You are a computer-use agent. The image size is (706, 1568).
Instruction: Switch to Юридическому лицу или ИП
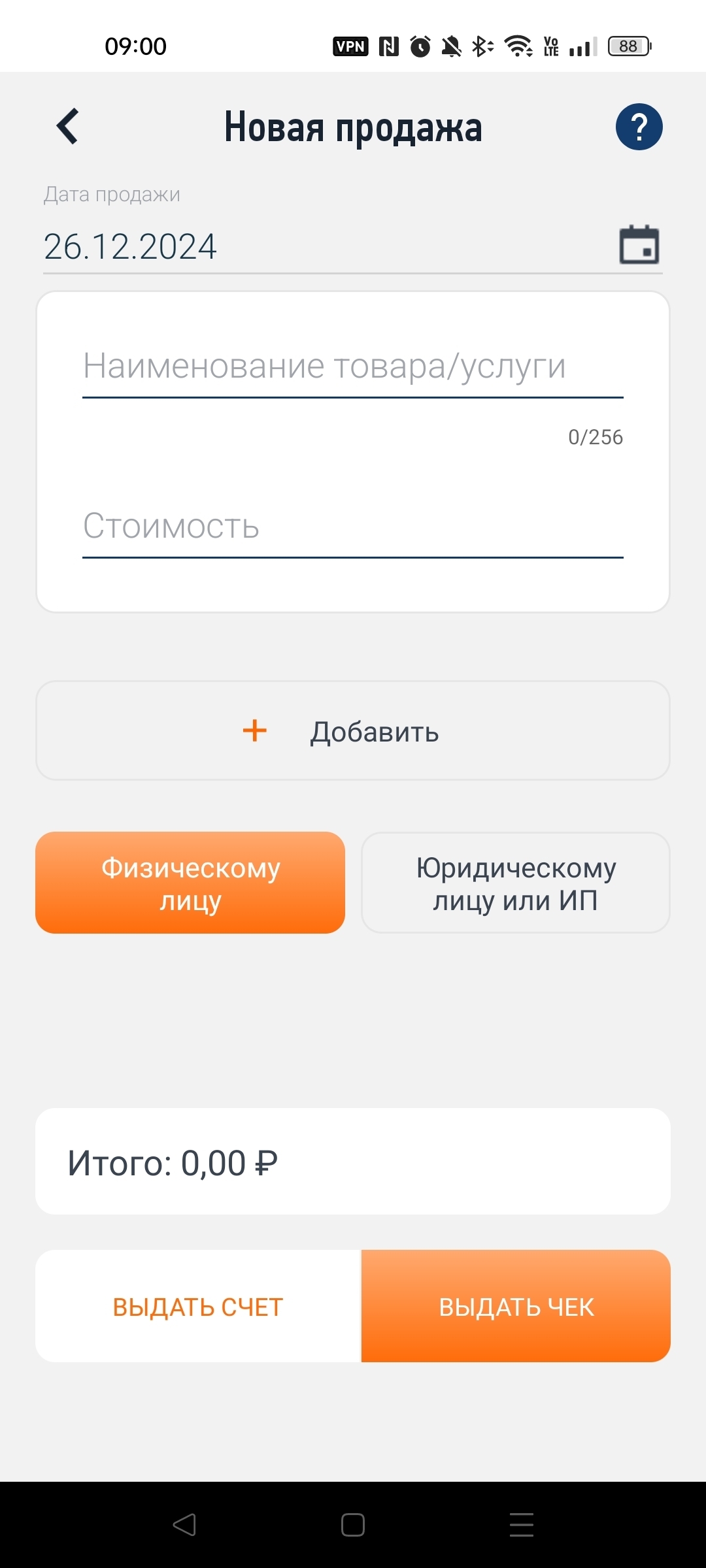pos(515,883)
